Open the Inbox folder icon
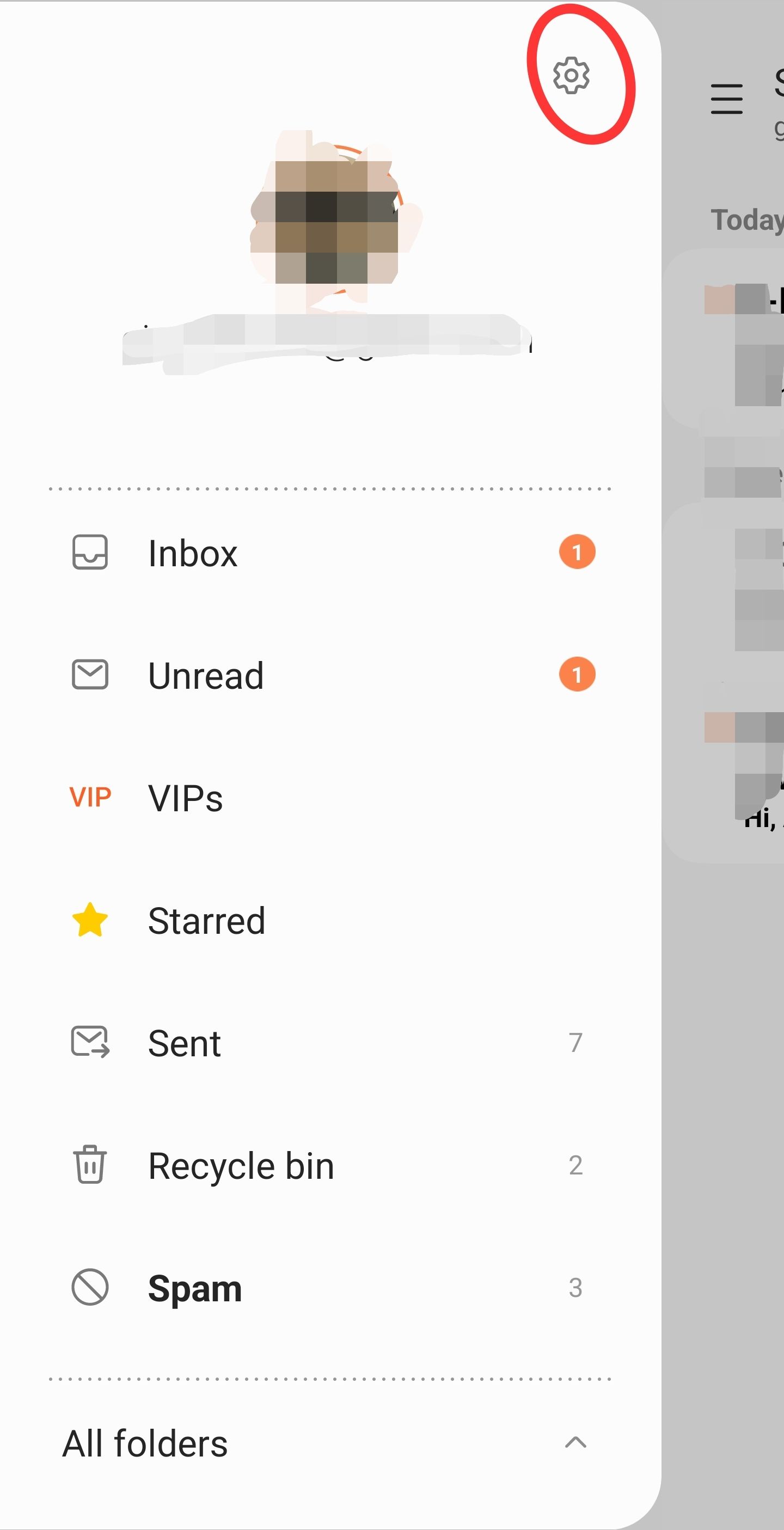The image size is (784, 1530). [90, 552]
